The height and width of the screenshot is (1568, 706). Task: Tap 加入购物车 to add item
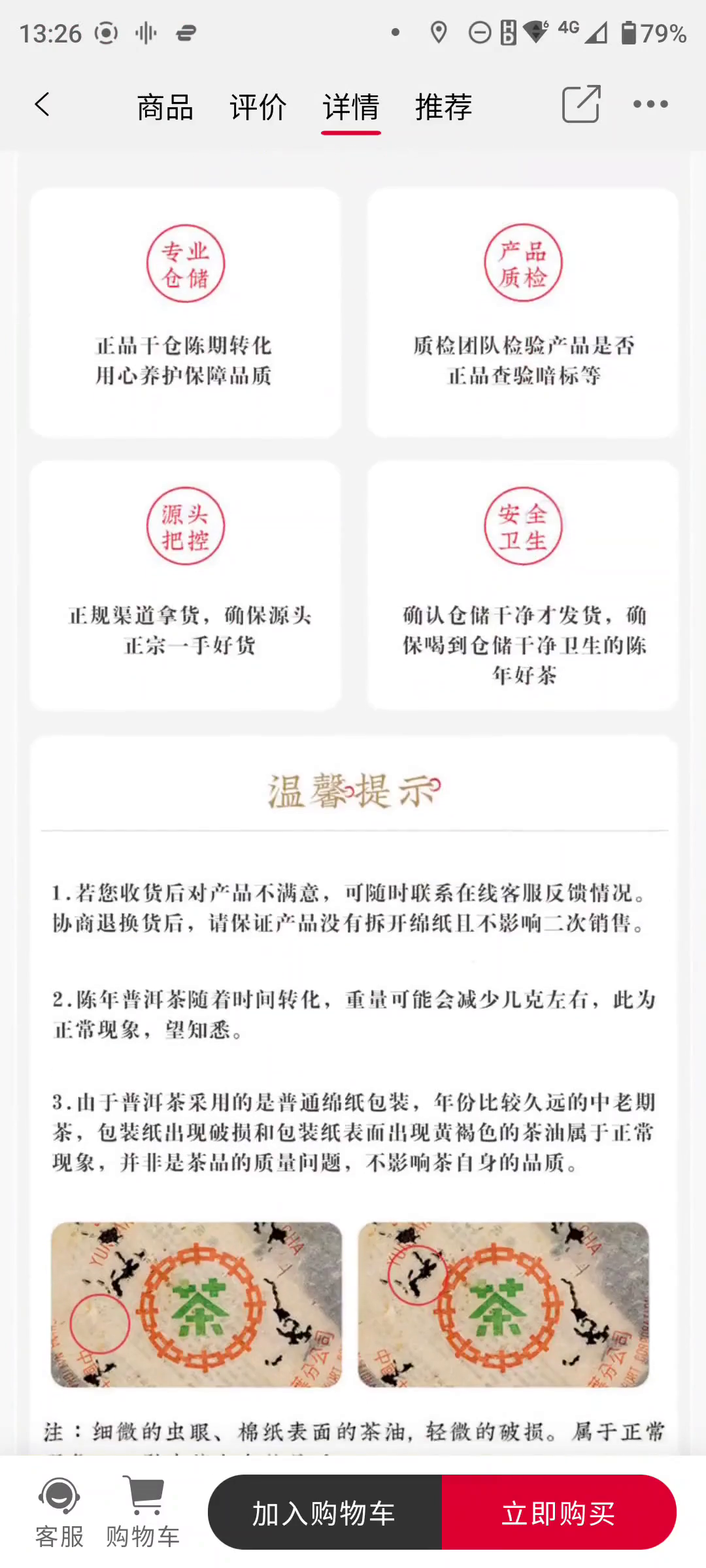(x=325, y=1512)
